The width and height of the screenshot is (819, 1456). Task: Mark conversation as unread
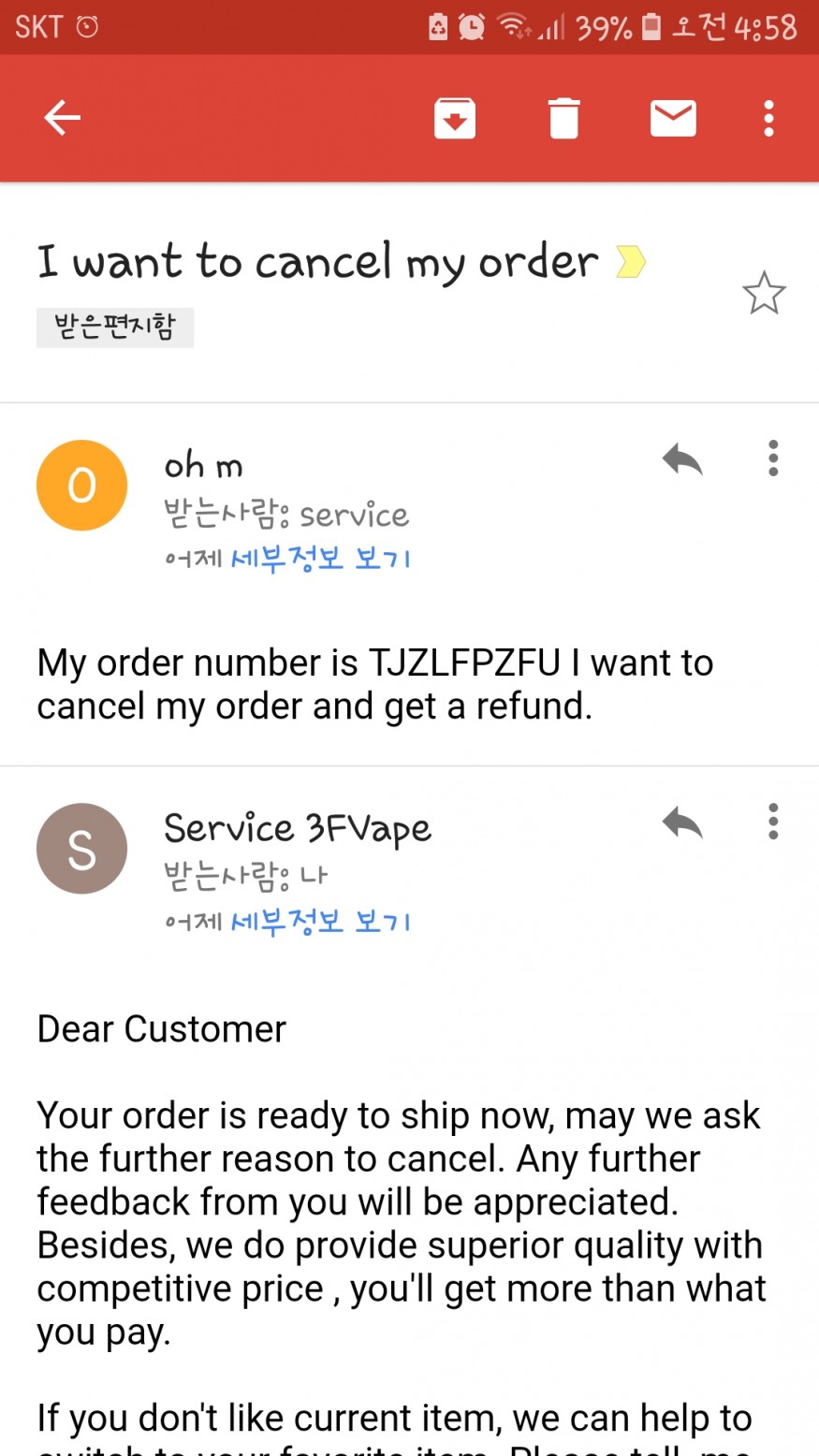tap(673, 119)
